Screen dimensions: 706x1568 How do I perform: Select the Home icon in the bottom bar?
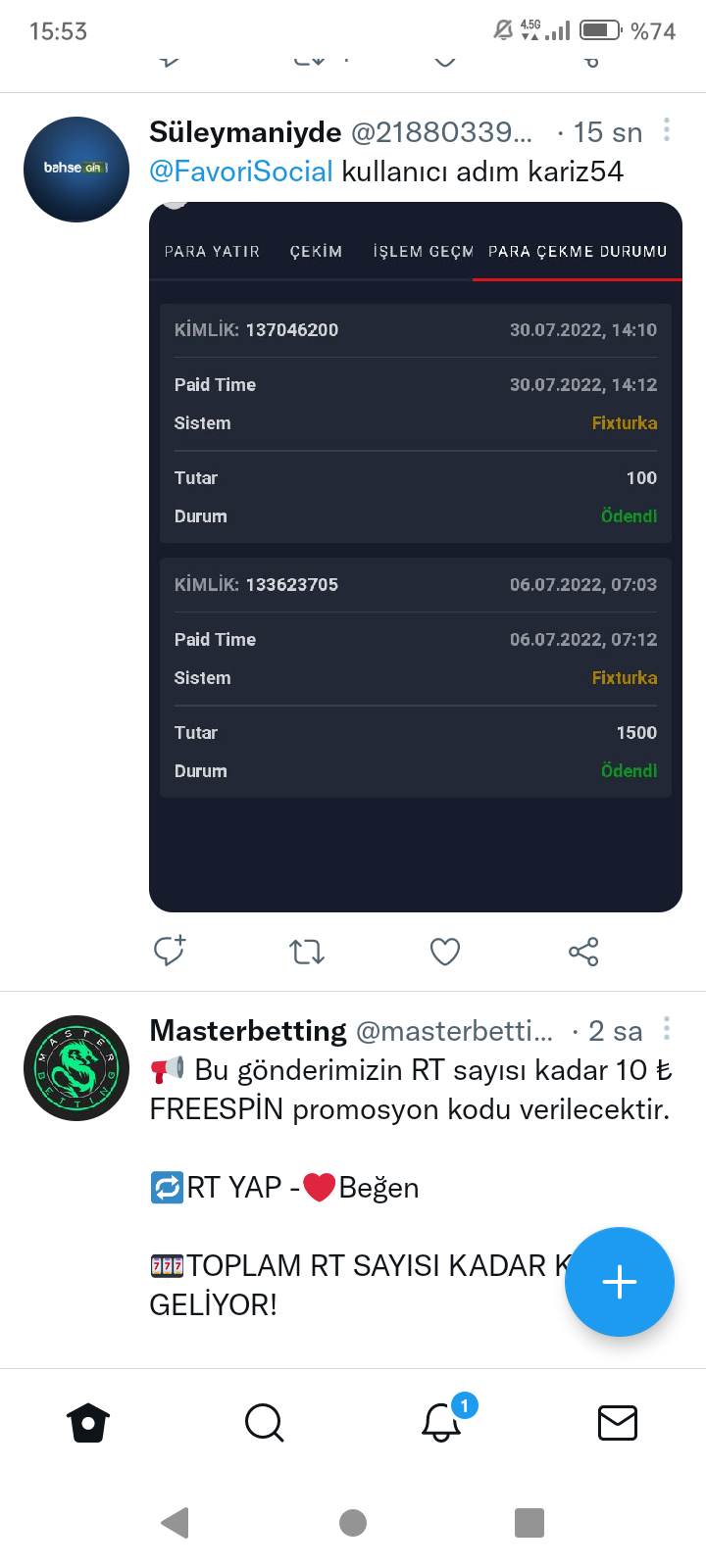[88, 1423]
